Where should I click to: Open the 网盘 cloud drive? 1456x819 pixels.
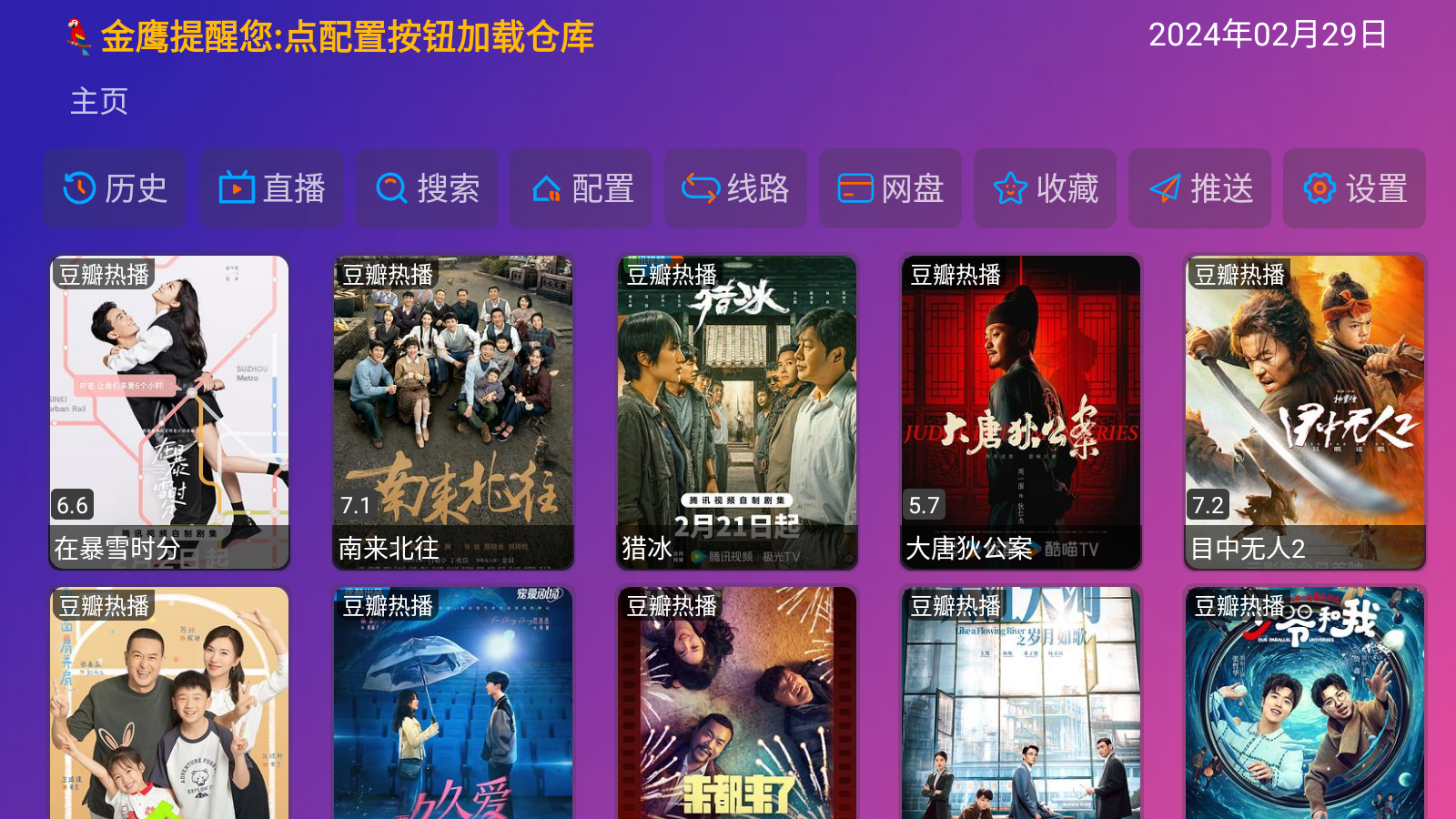coord(890,188)
